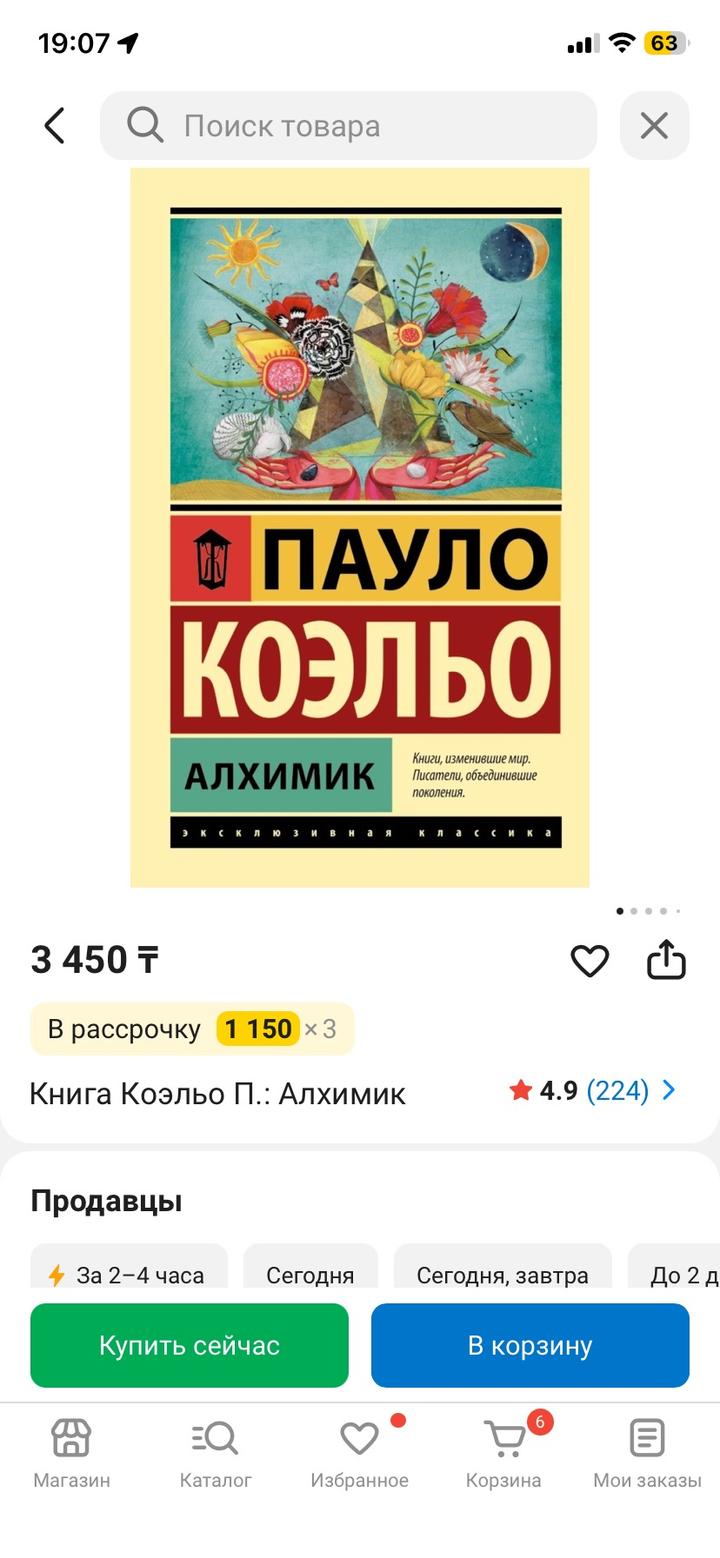Select the За 2–4 часа delivery chip
The image size is (720, 1558).
(128, 1272)
